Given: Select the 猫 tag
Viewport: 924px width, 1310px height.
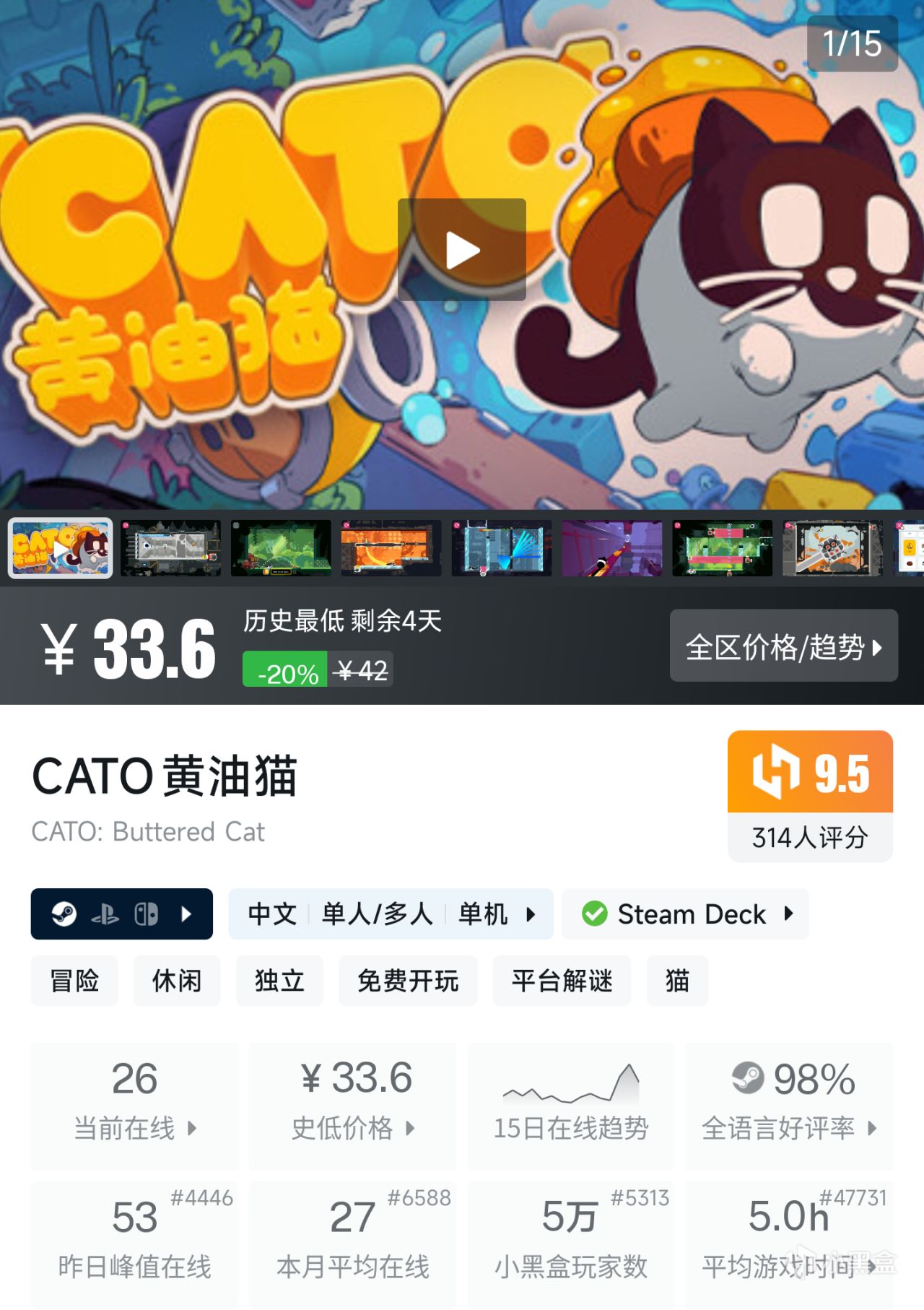Looking at the screenshot, I should (x=677, y=981).
